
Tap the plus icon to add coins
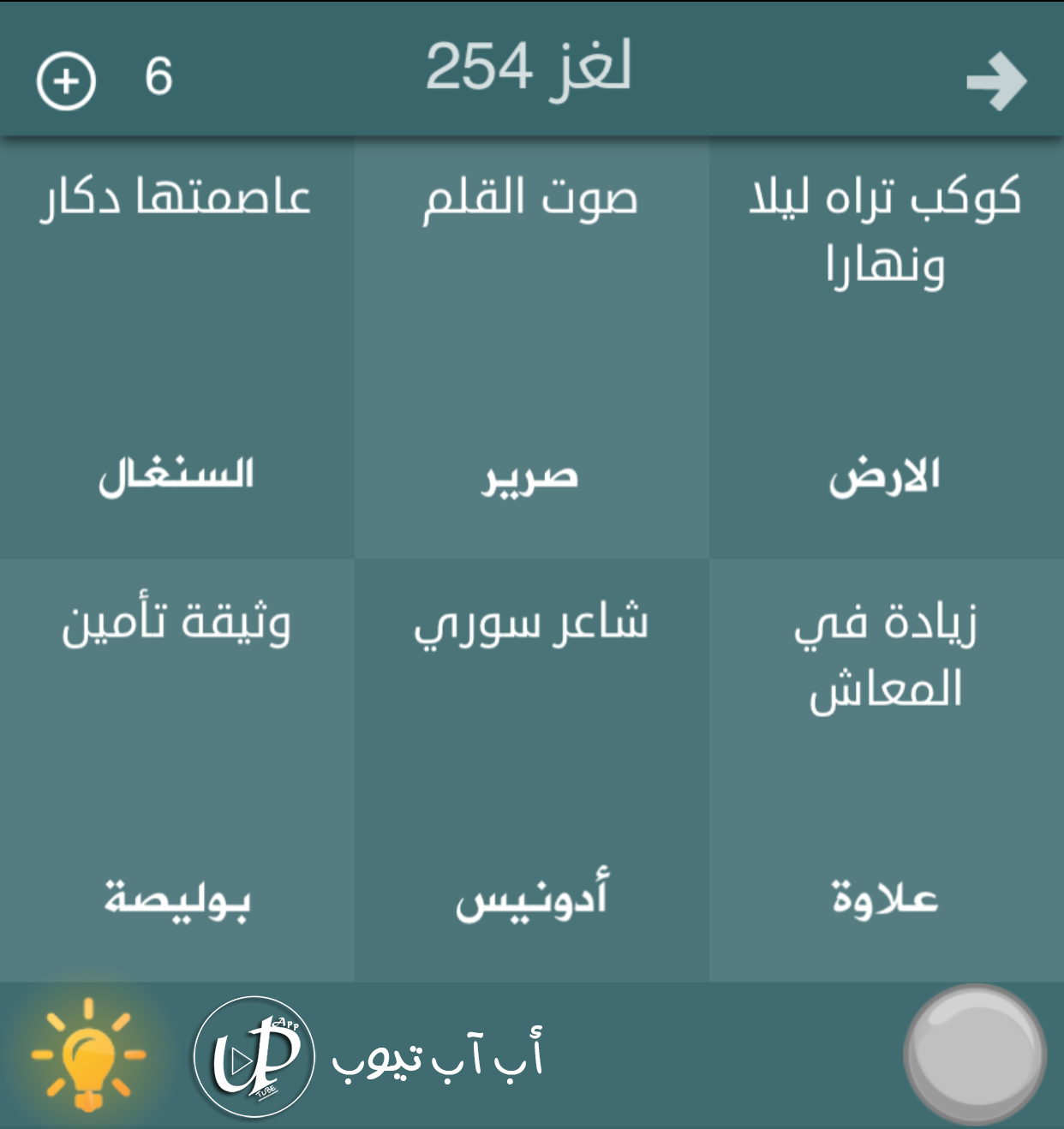pyautogui.click(x=66, y=81)
